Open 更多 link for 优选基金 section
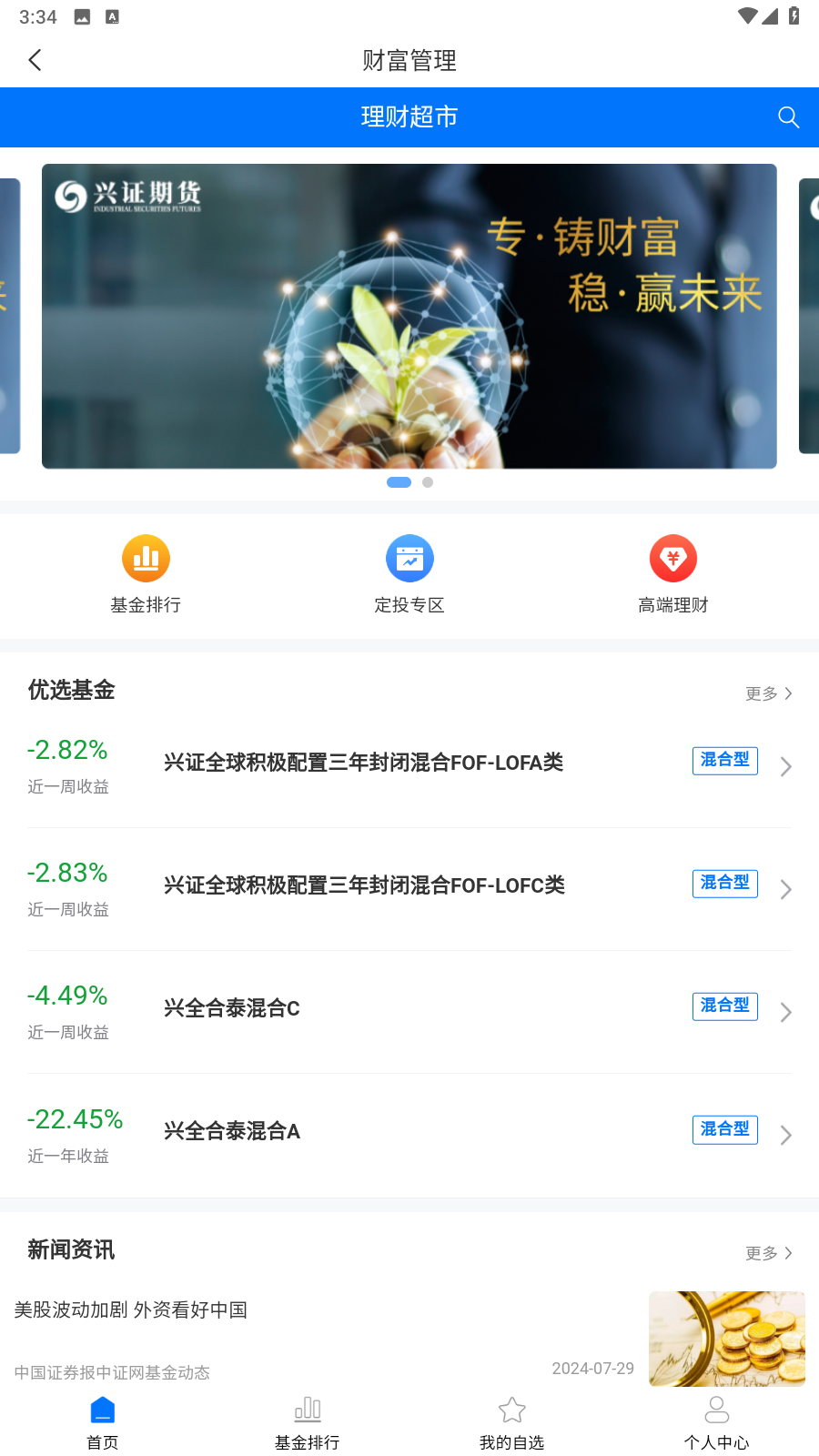819x1456 pixels. 769,693
